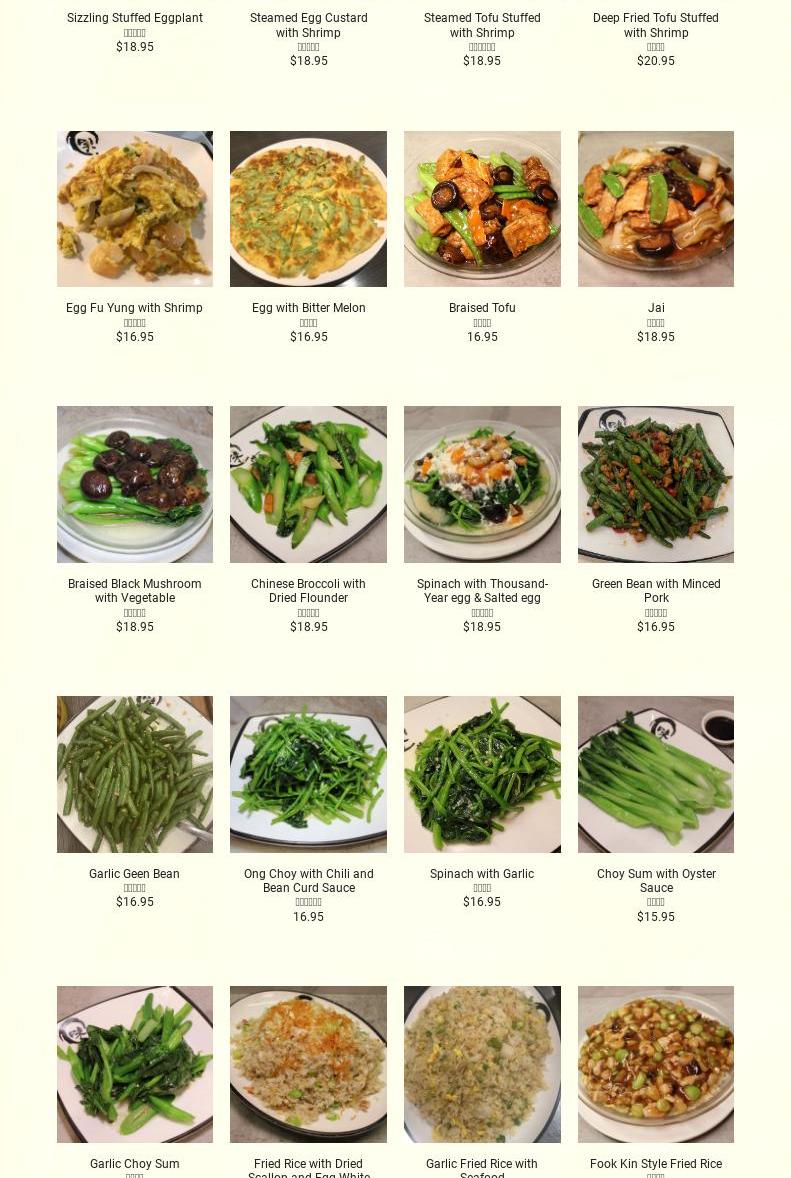Tap the Spinach with Garlic image
The width and height of the screenshot is (791, 1178).
click(482, 774)
